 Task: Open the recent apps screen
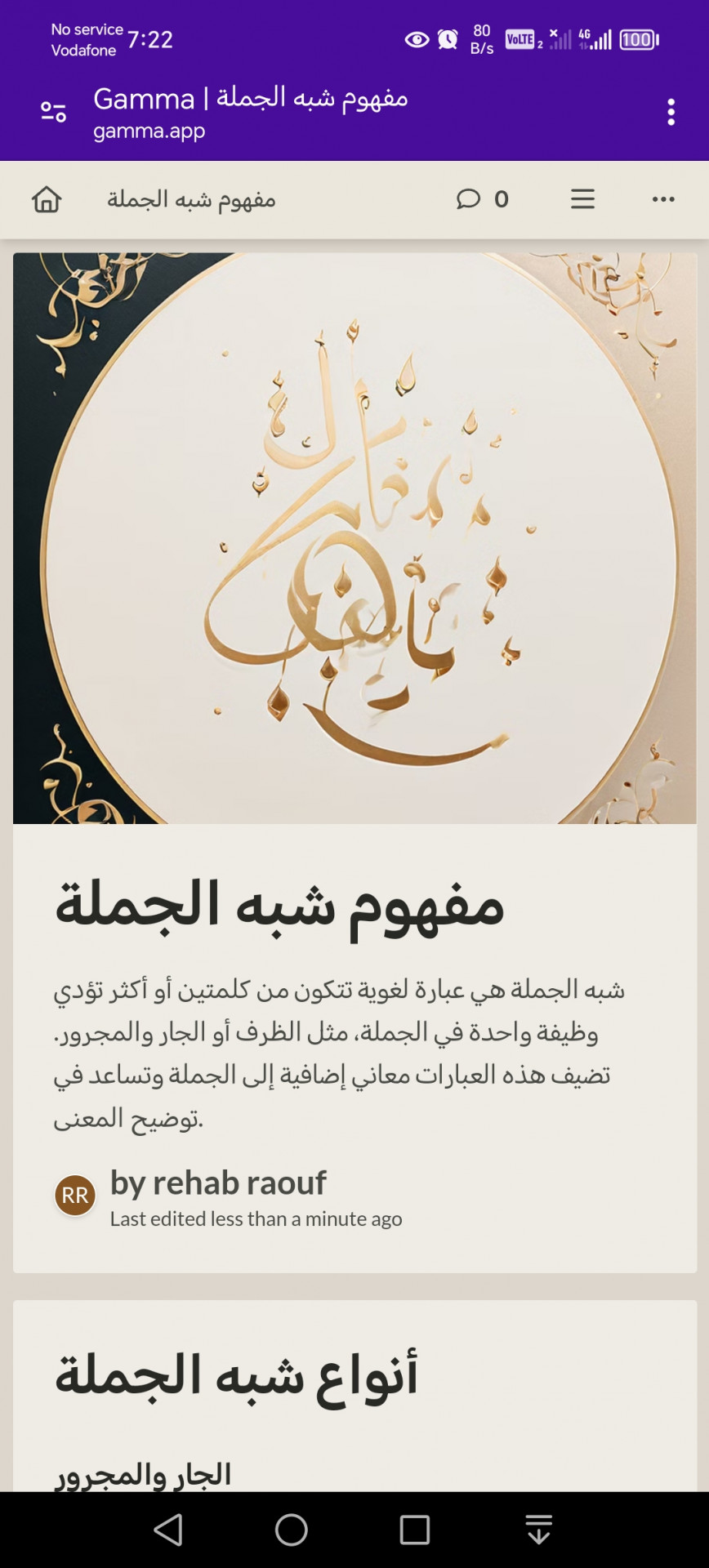click(x=415, y=1530)
